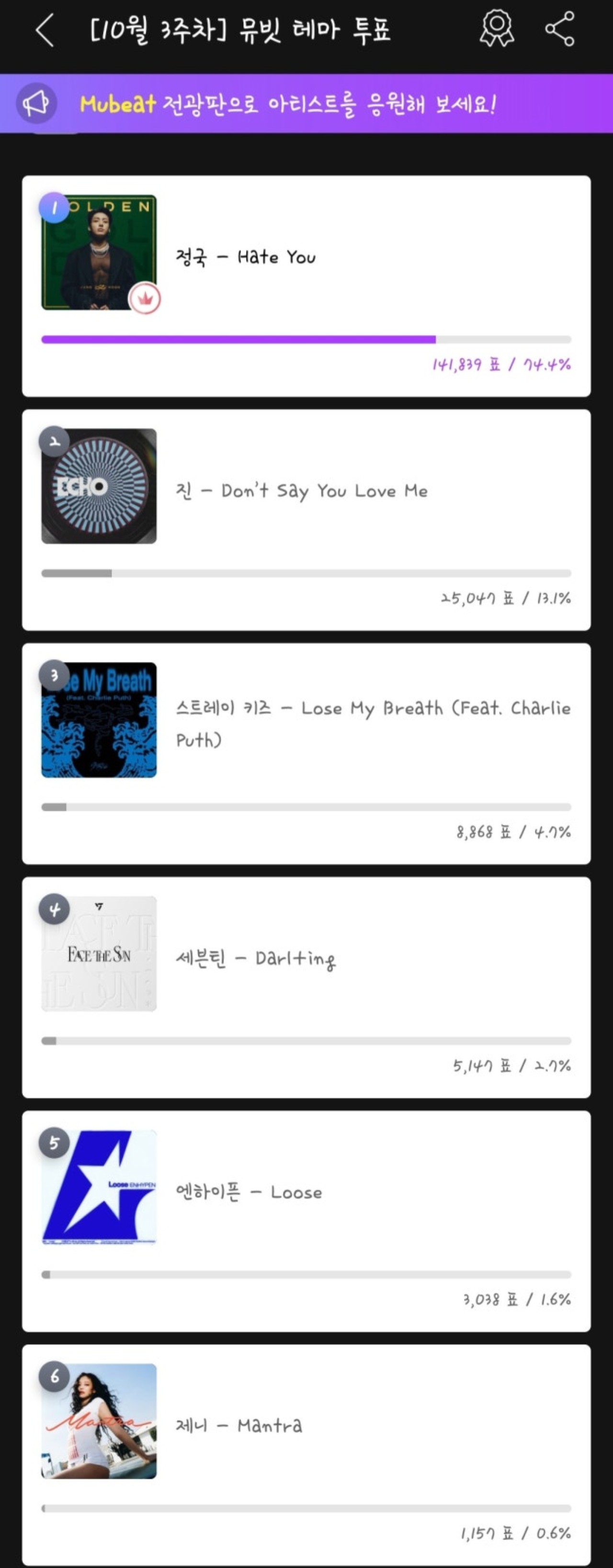
Task: Choose 진 – Don't Say You Love Me
Action: pyautogui.click(x=306, y=520)
